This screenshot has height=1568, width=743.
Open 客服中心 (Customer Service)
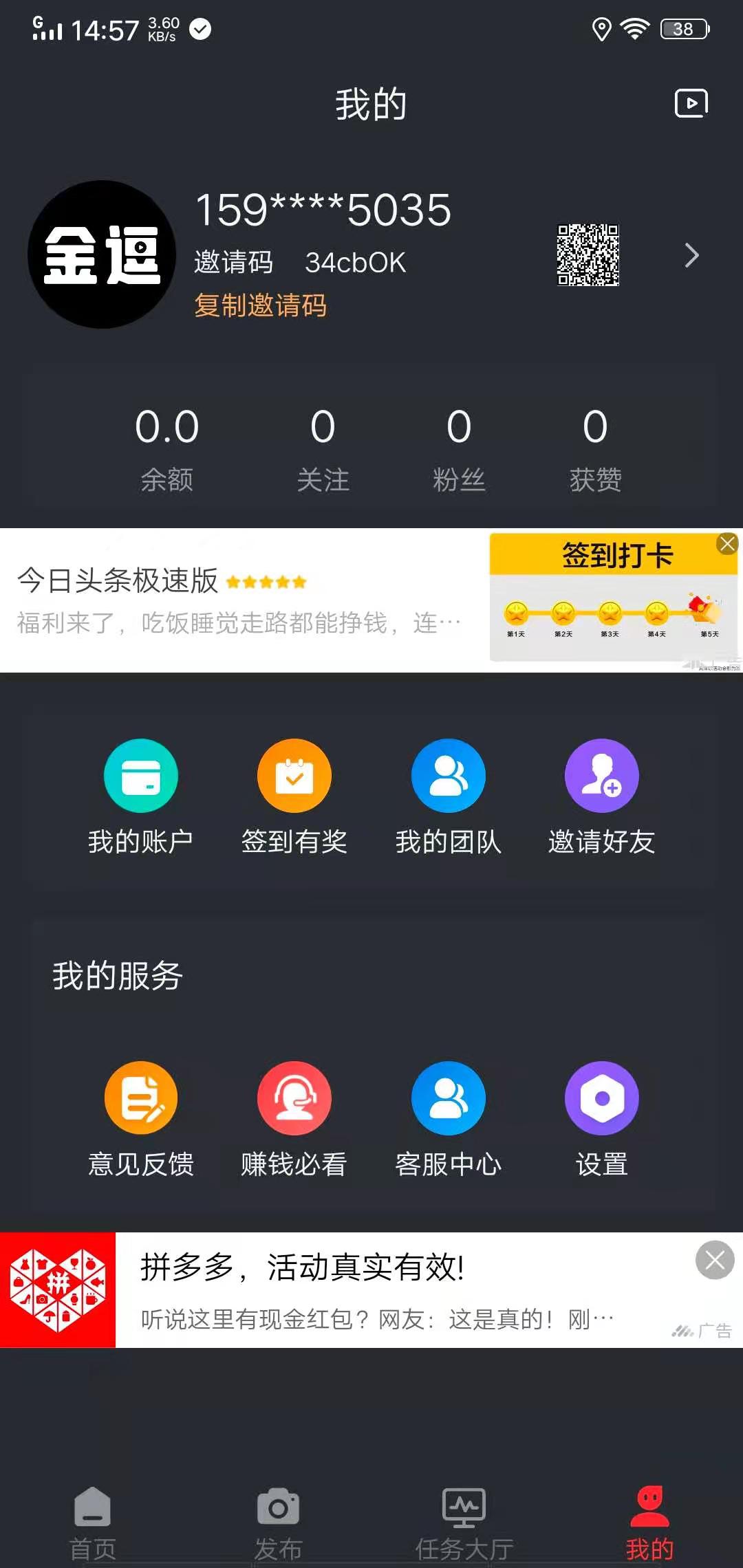[449, 1121]
